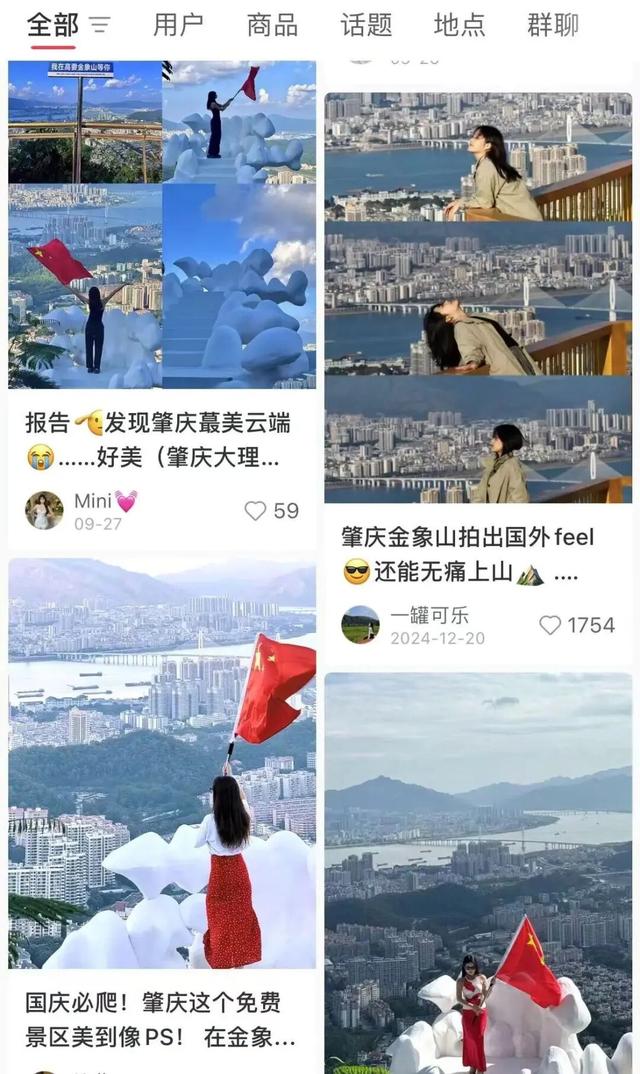The image size is (640, 1074).
Task: Open the post 国庆必爬！肇庆这个免费景区
Action: click(x=160, y=1018)
